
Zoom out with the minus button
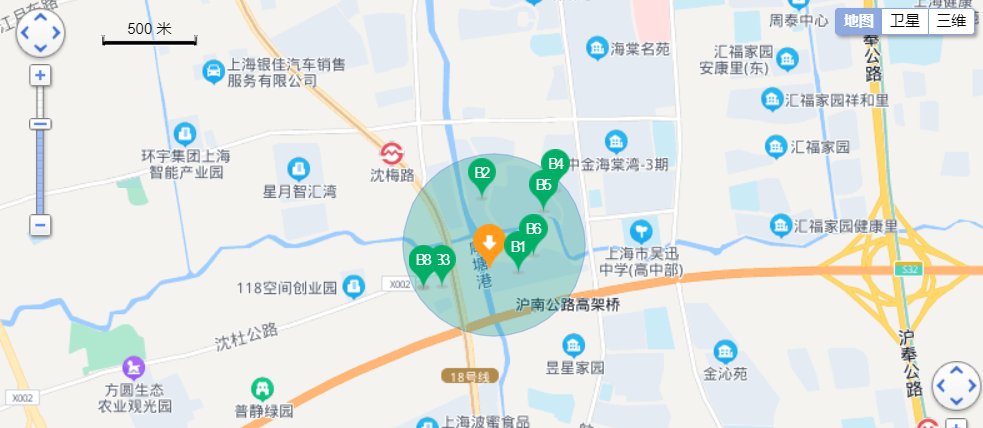pyautogui.click(x=40, y=226)
